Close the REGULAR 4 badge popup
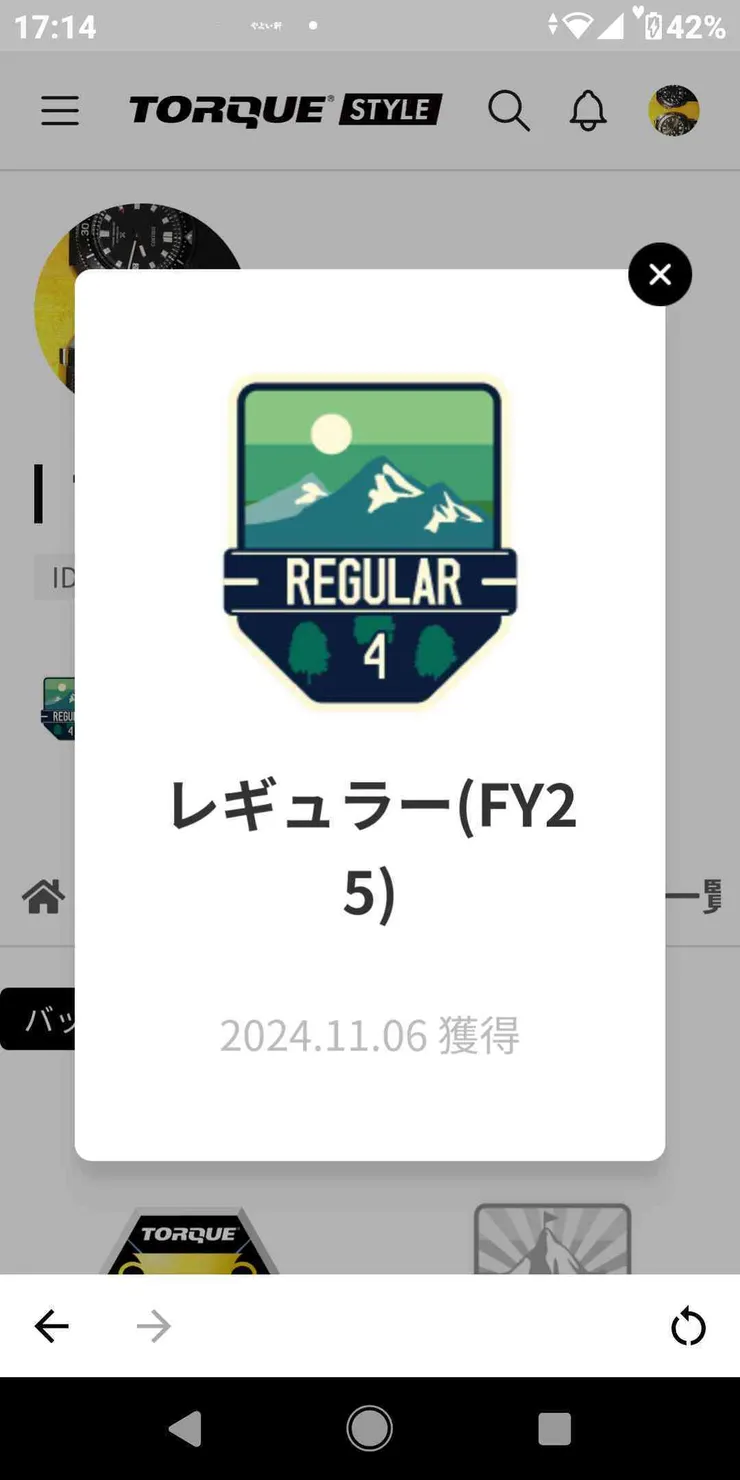Viewport: 740px width, 1480px height. click(659, 274)
